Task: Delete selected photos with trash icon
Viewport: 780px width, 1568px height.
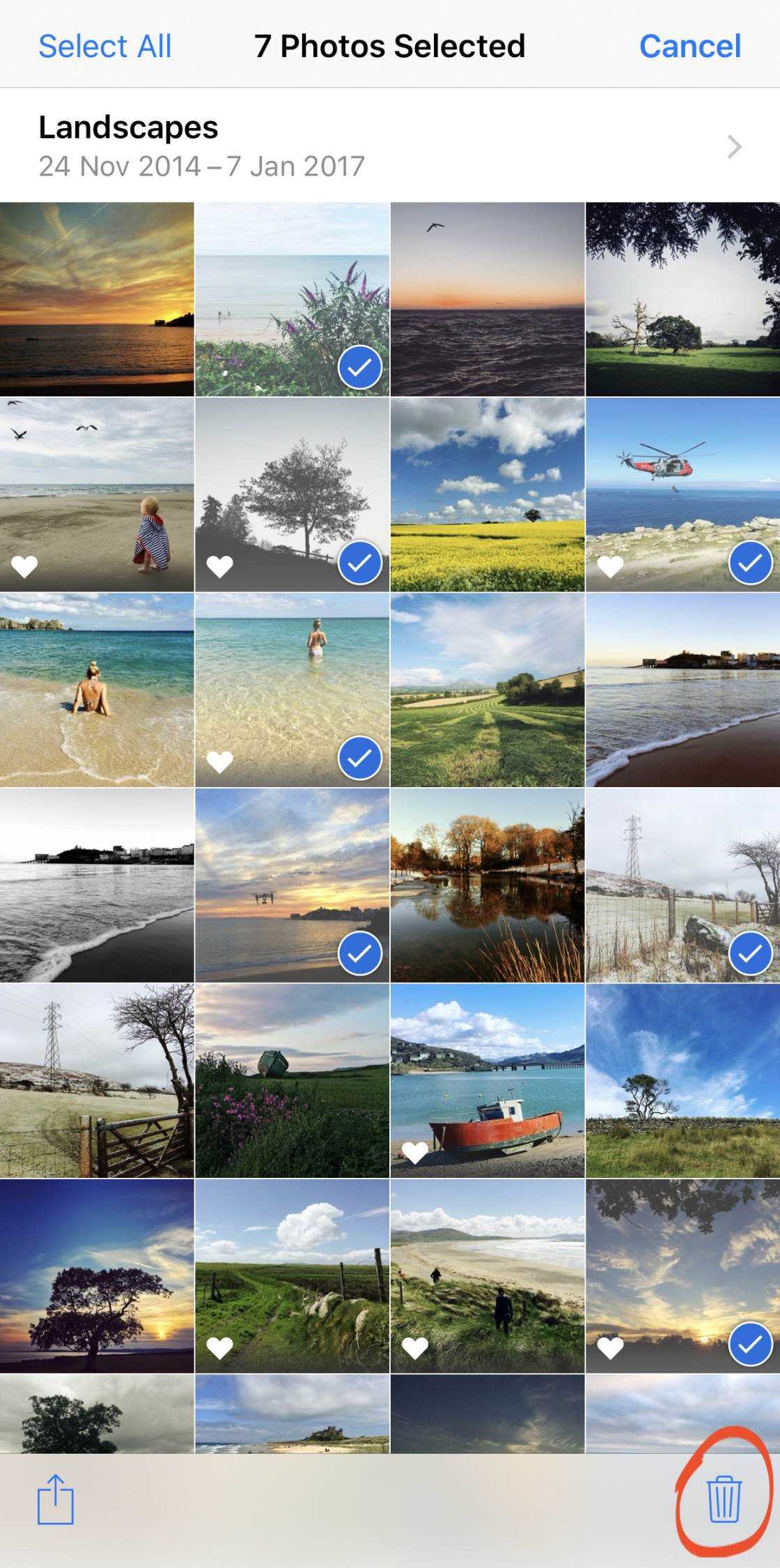Action: point(724,1498)
